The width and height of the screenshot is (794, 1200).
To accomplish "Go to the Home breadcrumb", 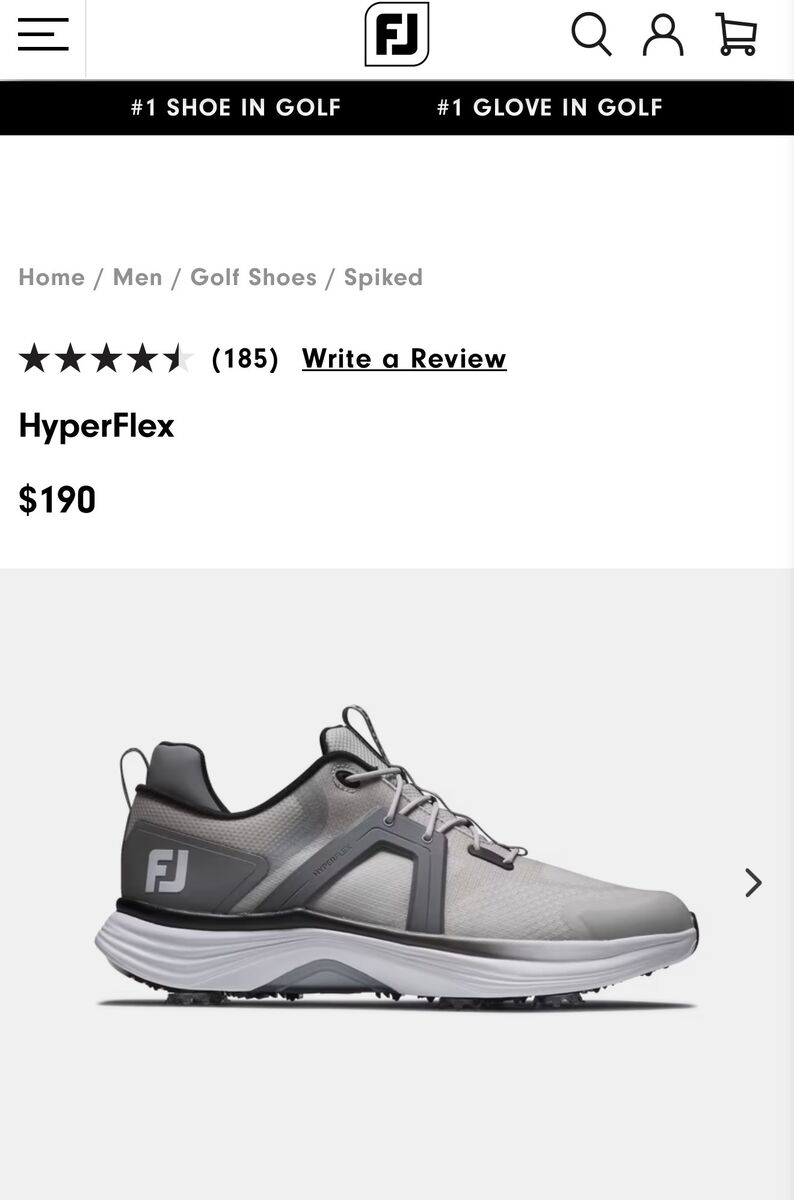I will coord(51,277).
